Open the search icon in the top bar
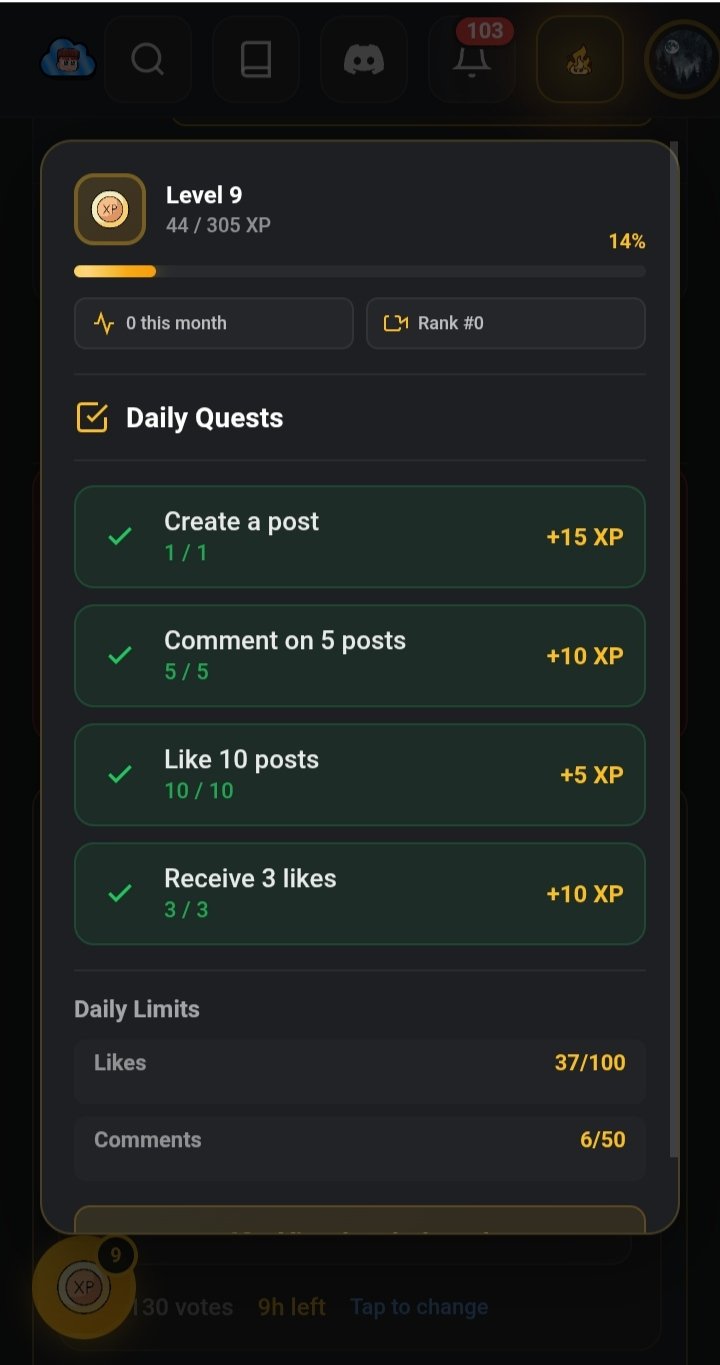 tap(147, 60)
